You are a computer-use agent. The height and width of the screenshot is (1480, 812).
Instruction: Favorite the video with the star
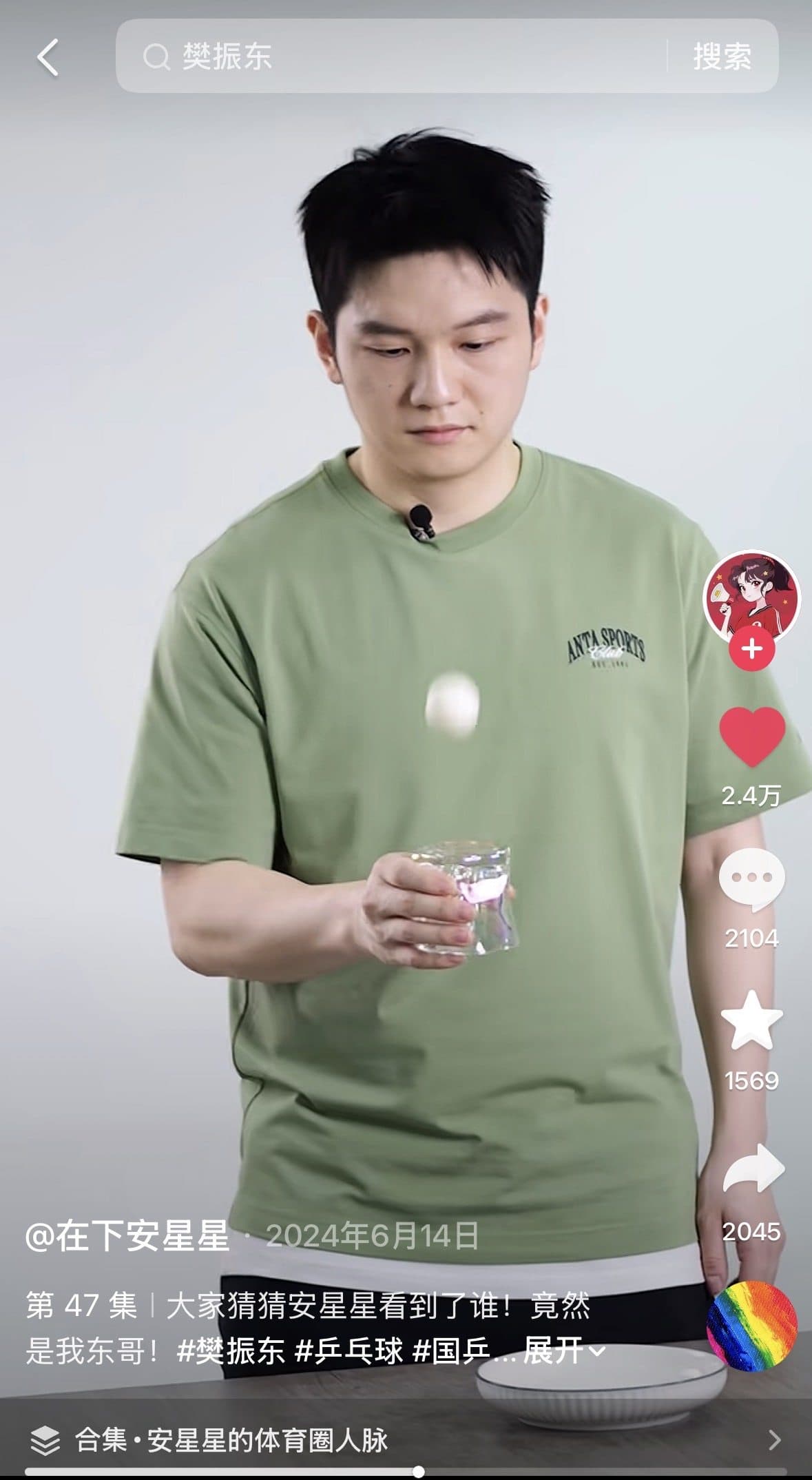pyautogui.click(x=751, y=1021)
